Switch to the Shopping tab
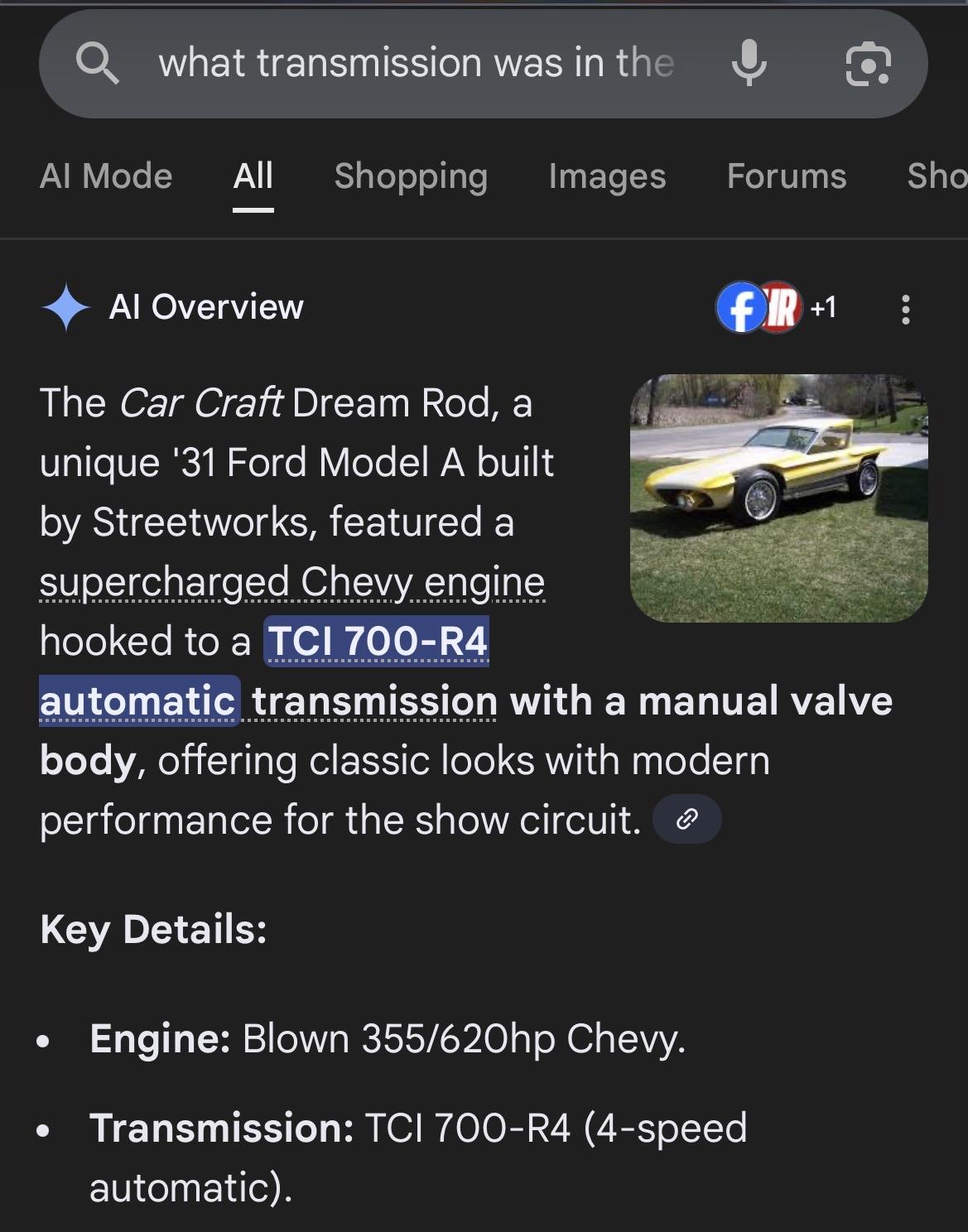The height and width of the screenshot is (1232, 968). [411, 176]
